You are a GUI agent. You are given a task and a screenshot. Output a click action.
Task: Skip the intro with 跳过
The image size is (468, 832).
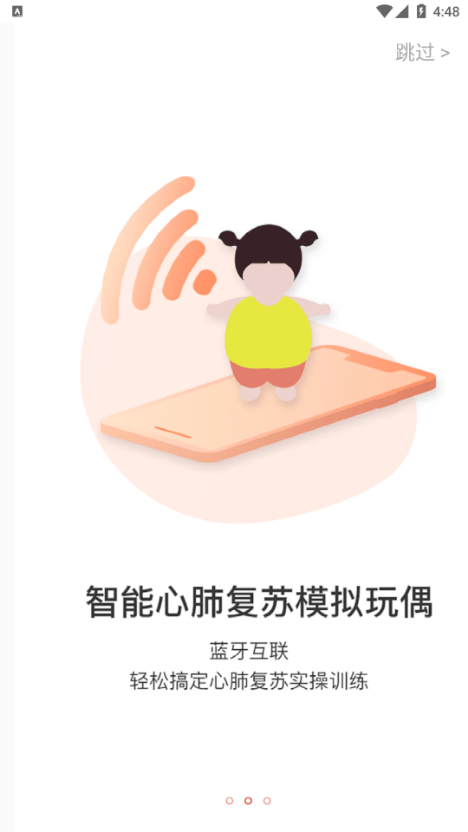tap(422, 52)
